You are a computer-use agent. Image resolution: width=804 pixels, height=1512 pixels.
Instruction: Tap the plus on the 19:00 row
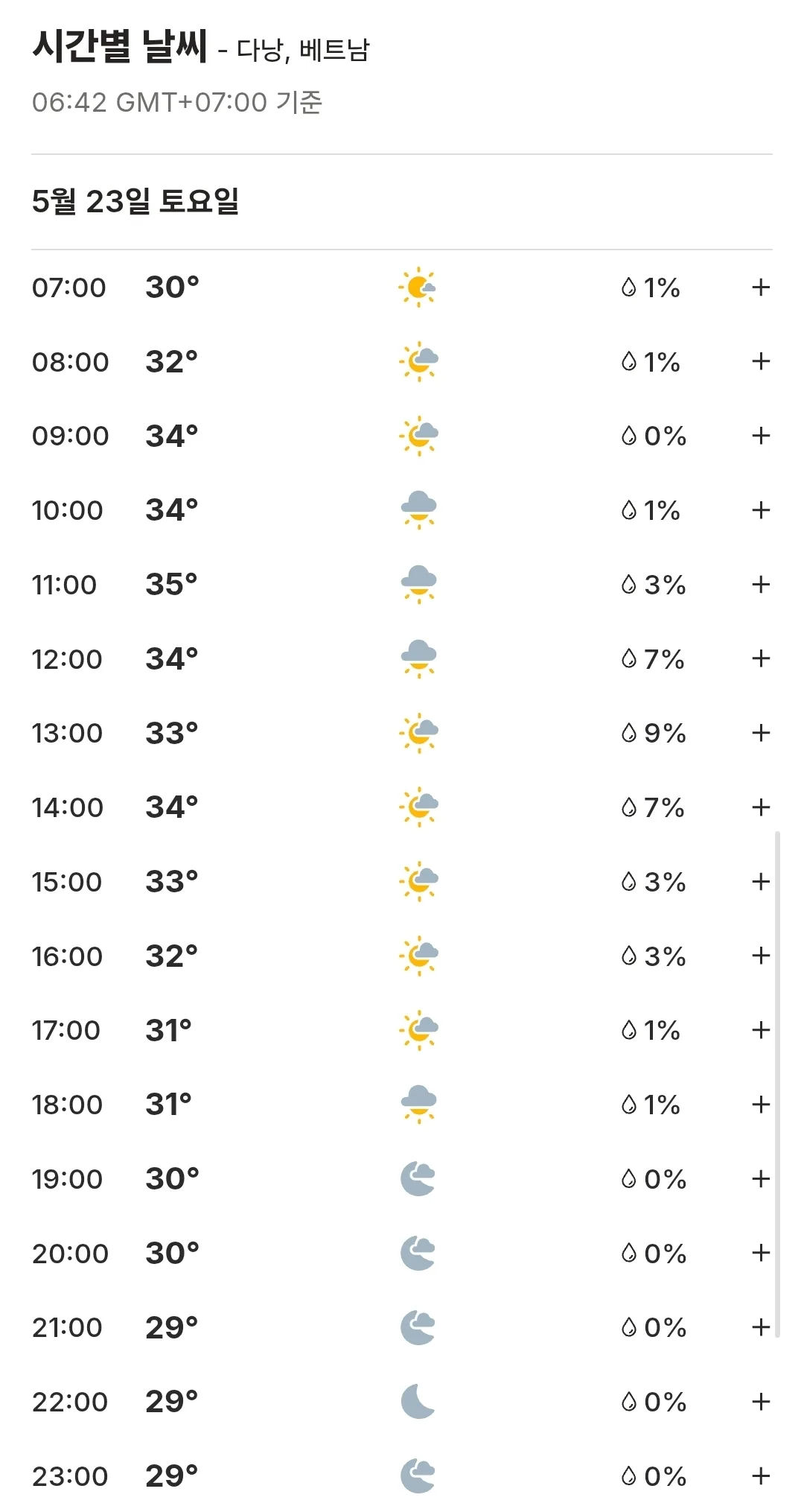(x=760, y=1179)
